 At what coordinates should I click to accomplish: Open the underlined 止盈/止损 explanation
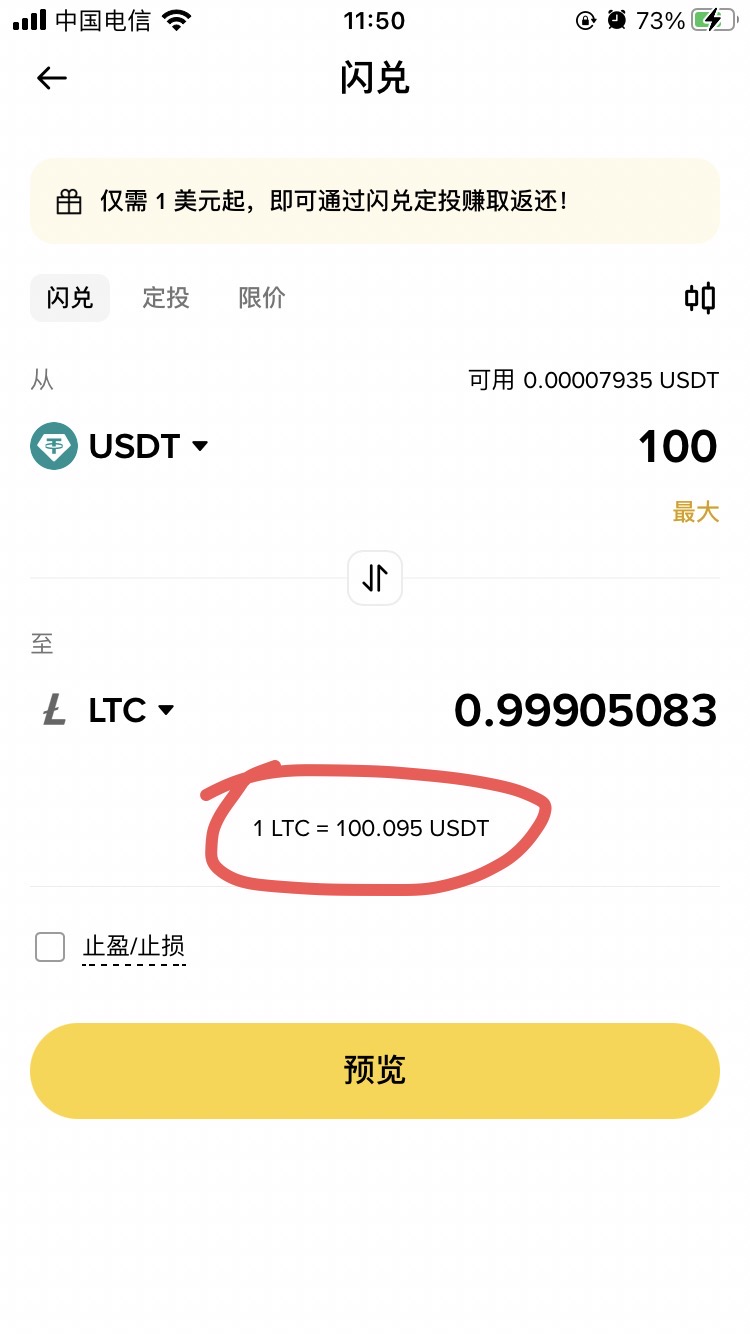point(134,946)
